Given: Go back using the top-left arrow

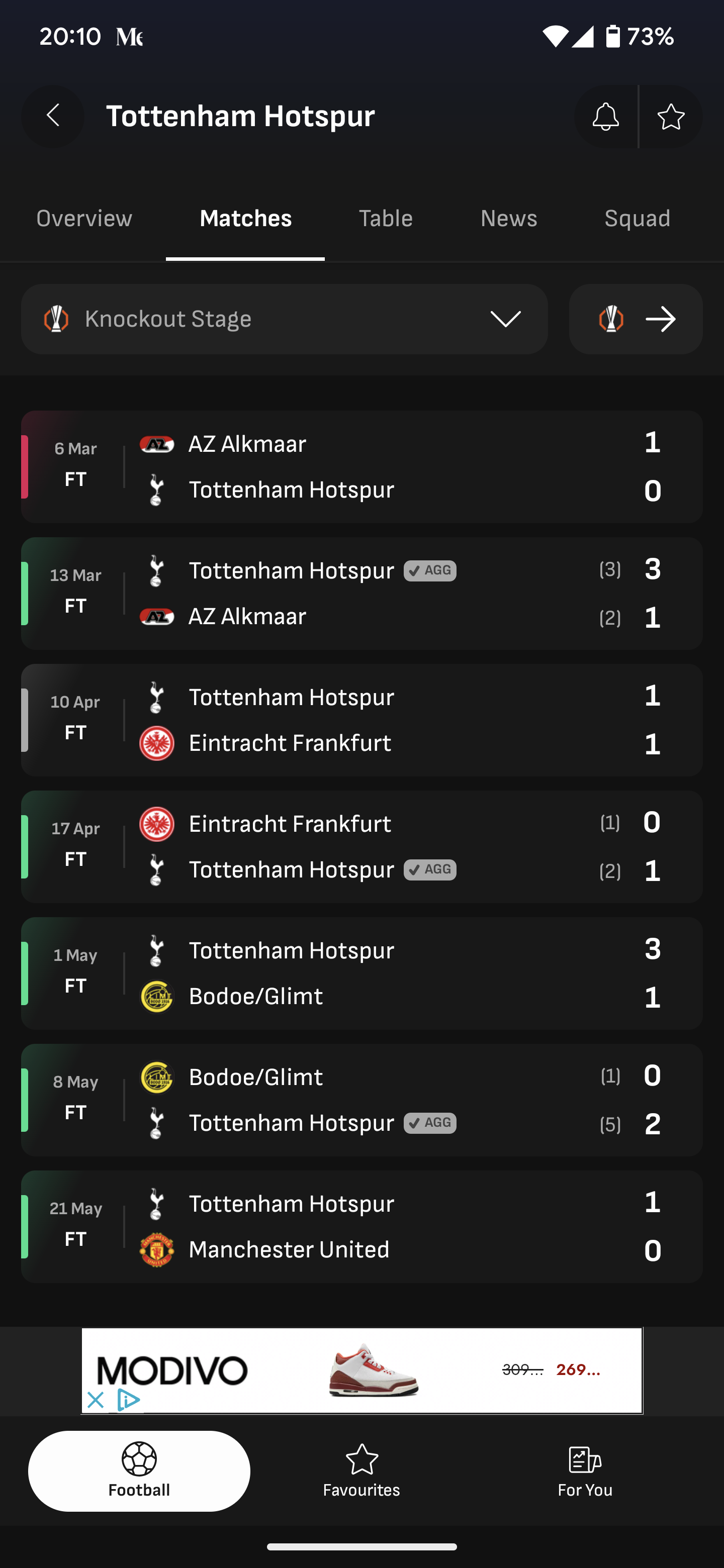Looking at the screenshot, I should click(x=53, y=116).
